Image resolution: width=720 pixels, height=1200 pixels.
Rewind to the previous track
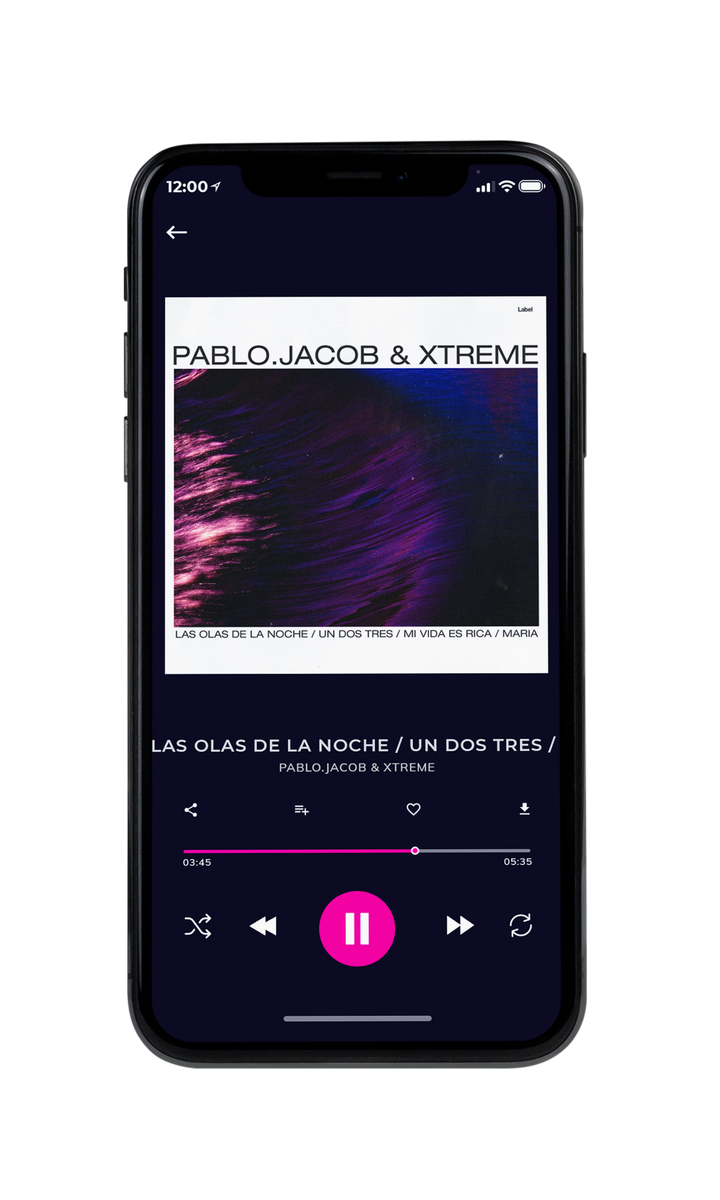click(263, 927)
